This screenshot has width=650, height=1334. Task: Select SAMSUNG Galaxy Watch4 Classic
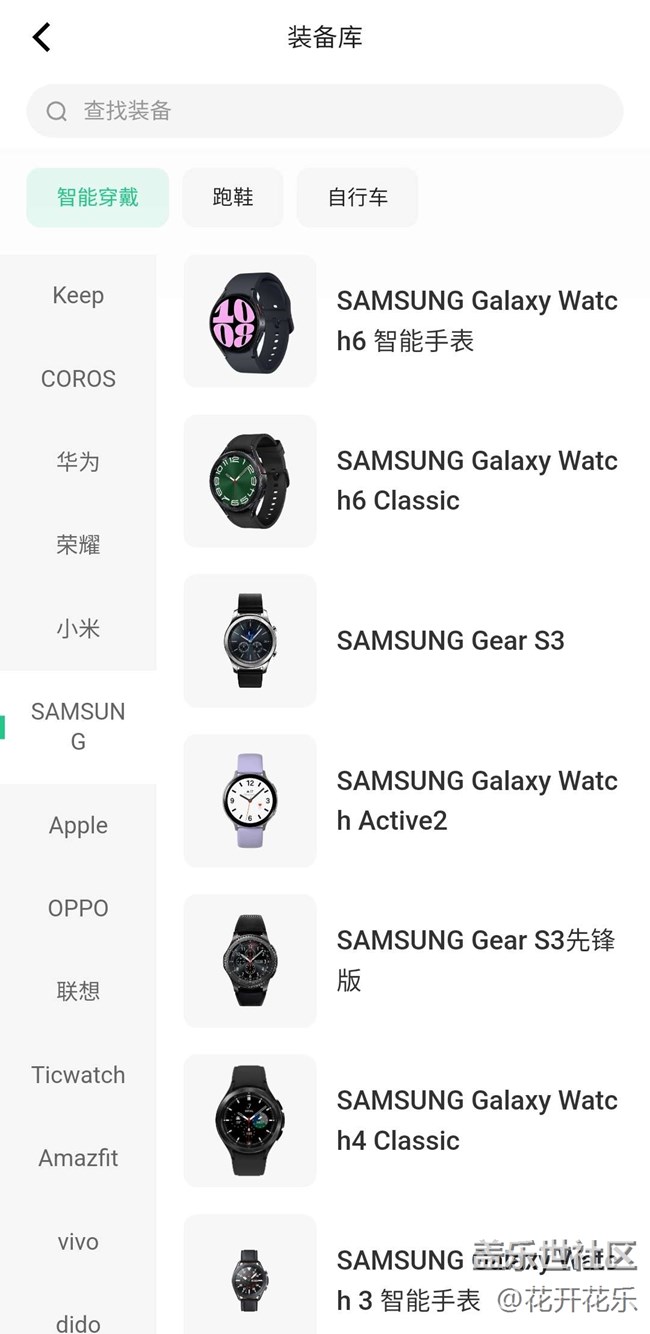[403, 1121]
